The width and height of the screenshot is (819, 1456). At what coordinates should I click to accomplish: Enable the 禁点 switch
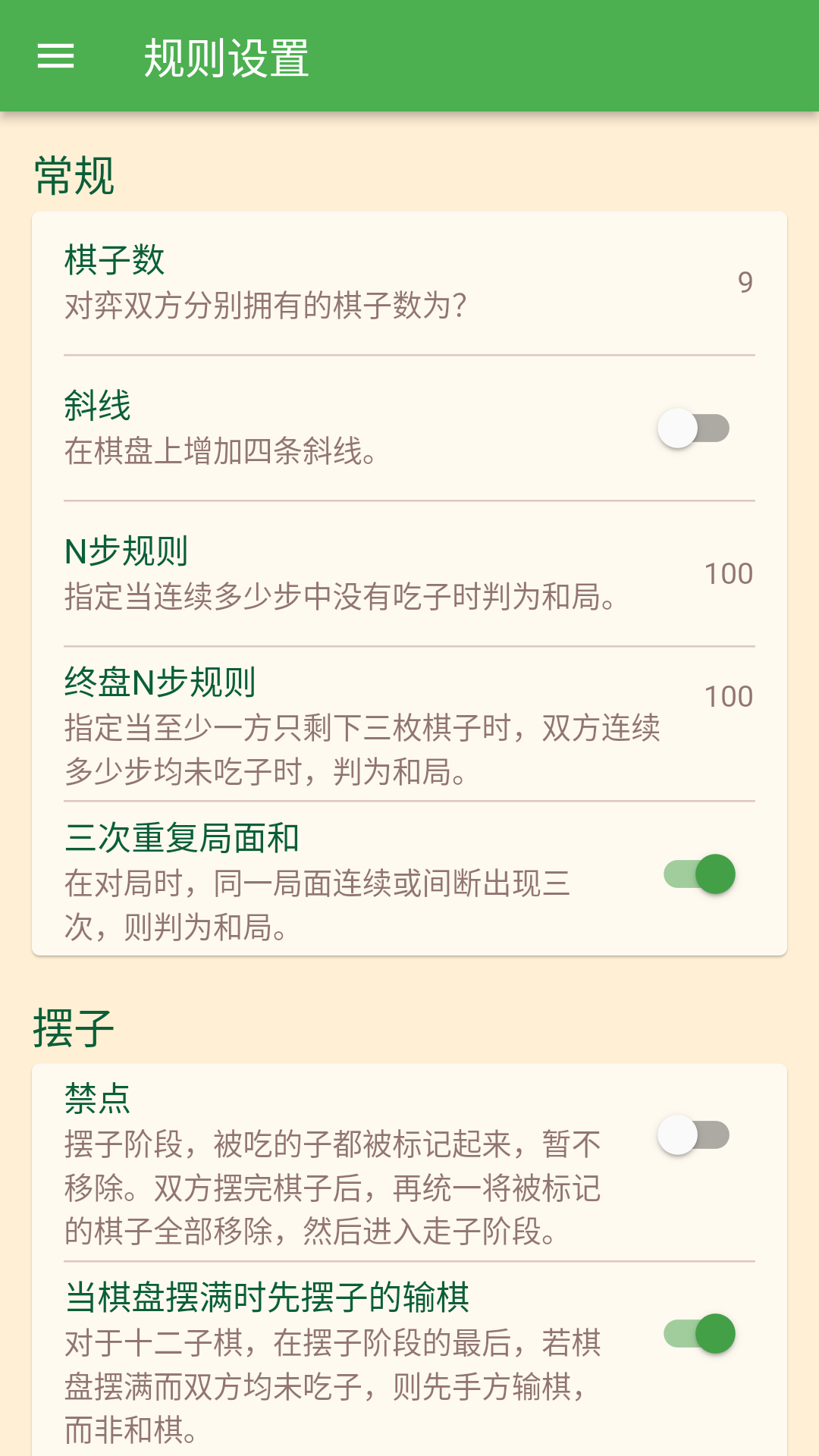pos(694,1135)
